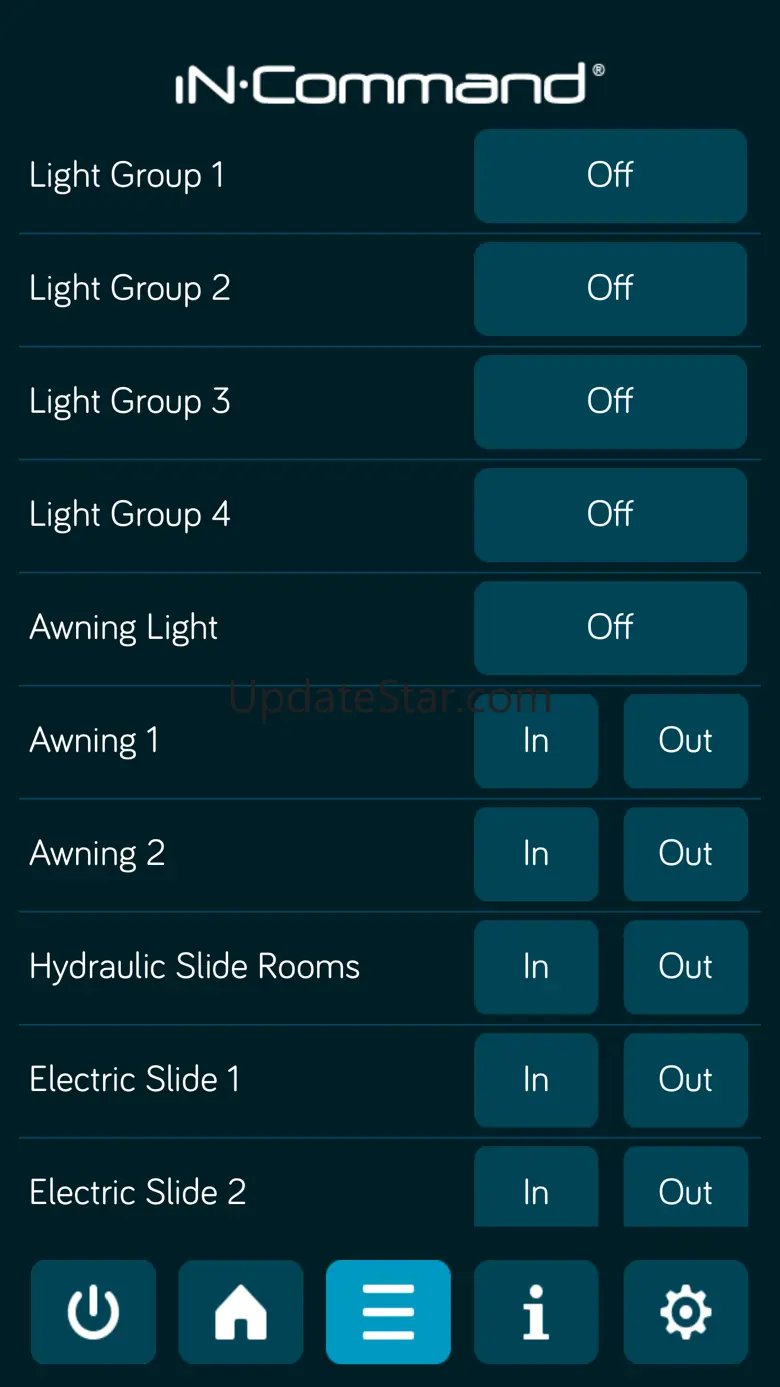The image size is (780, 1387).
Task: Toggle Light Group 1 on
Action: pyautogui.click(x=610, y=175)
